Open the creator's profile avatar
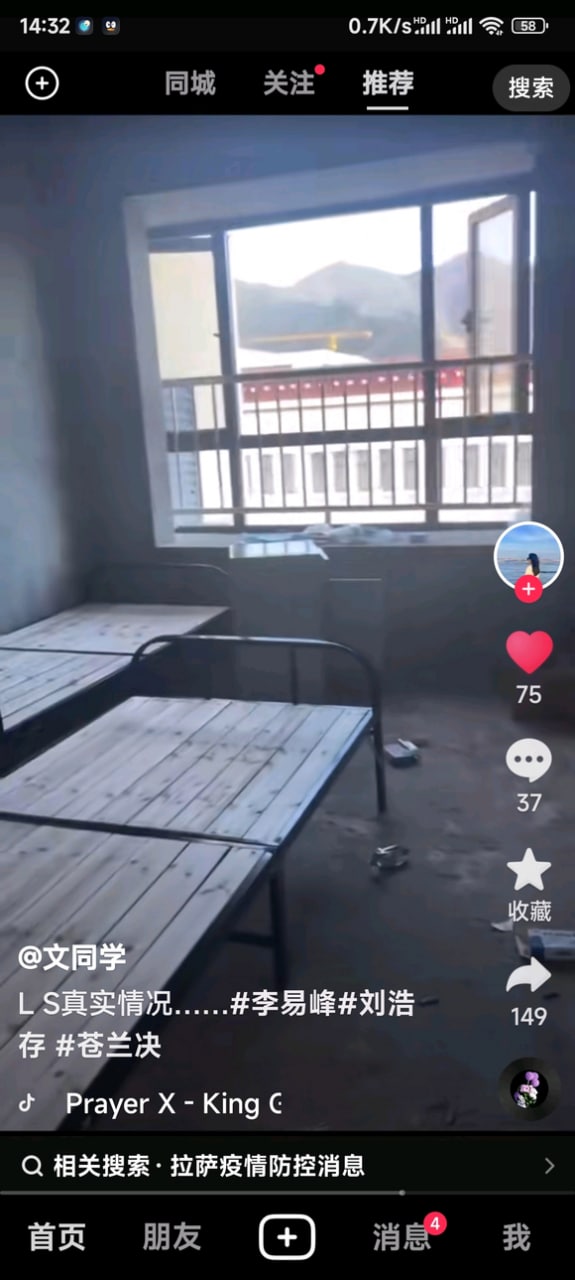This screenshot has height=1280, width=575. [x=529, y=556]
